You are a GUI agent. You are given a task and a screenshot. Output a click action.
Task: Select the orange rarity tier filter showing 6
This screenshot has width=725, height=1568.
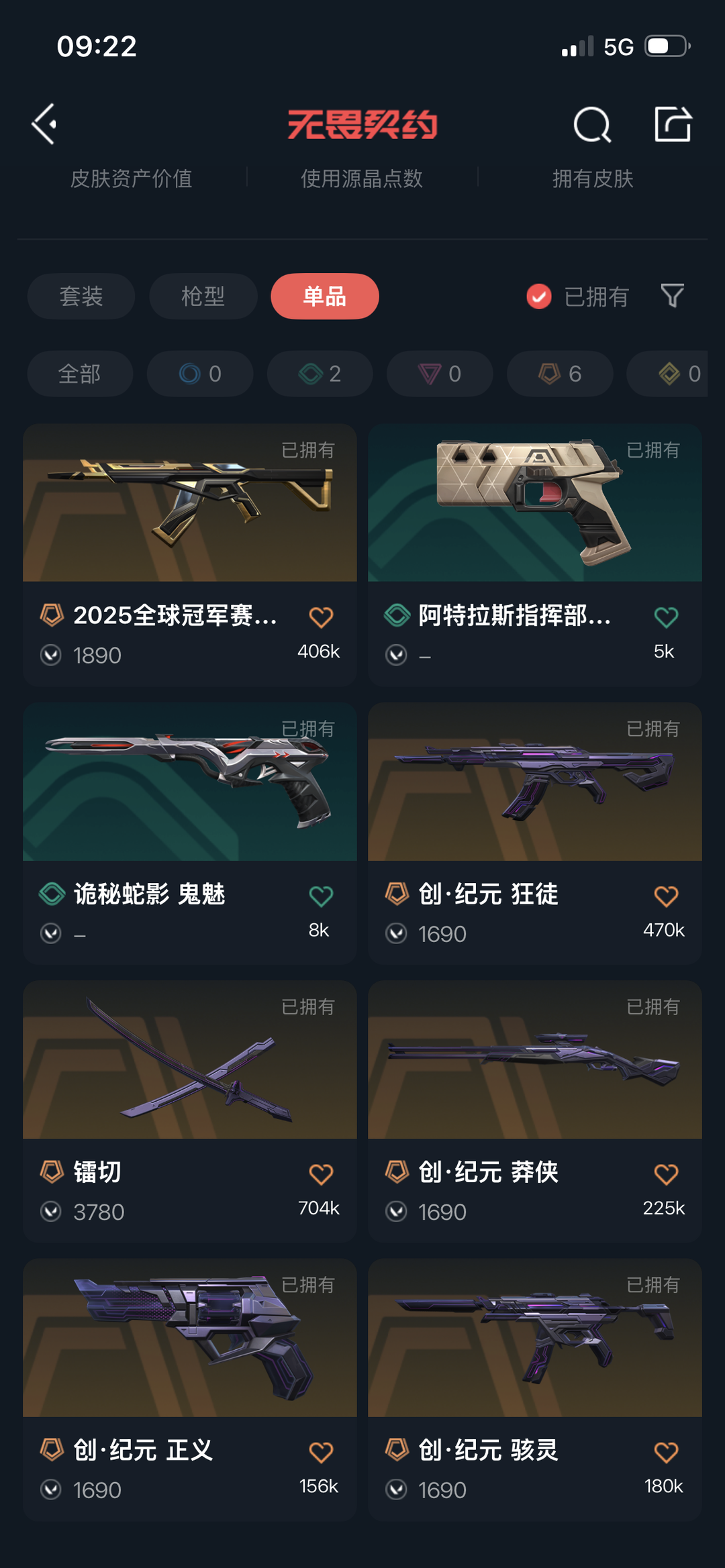click(x=558, y=374)
